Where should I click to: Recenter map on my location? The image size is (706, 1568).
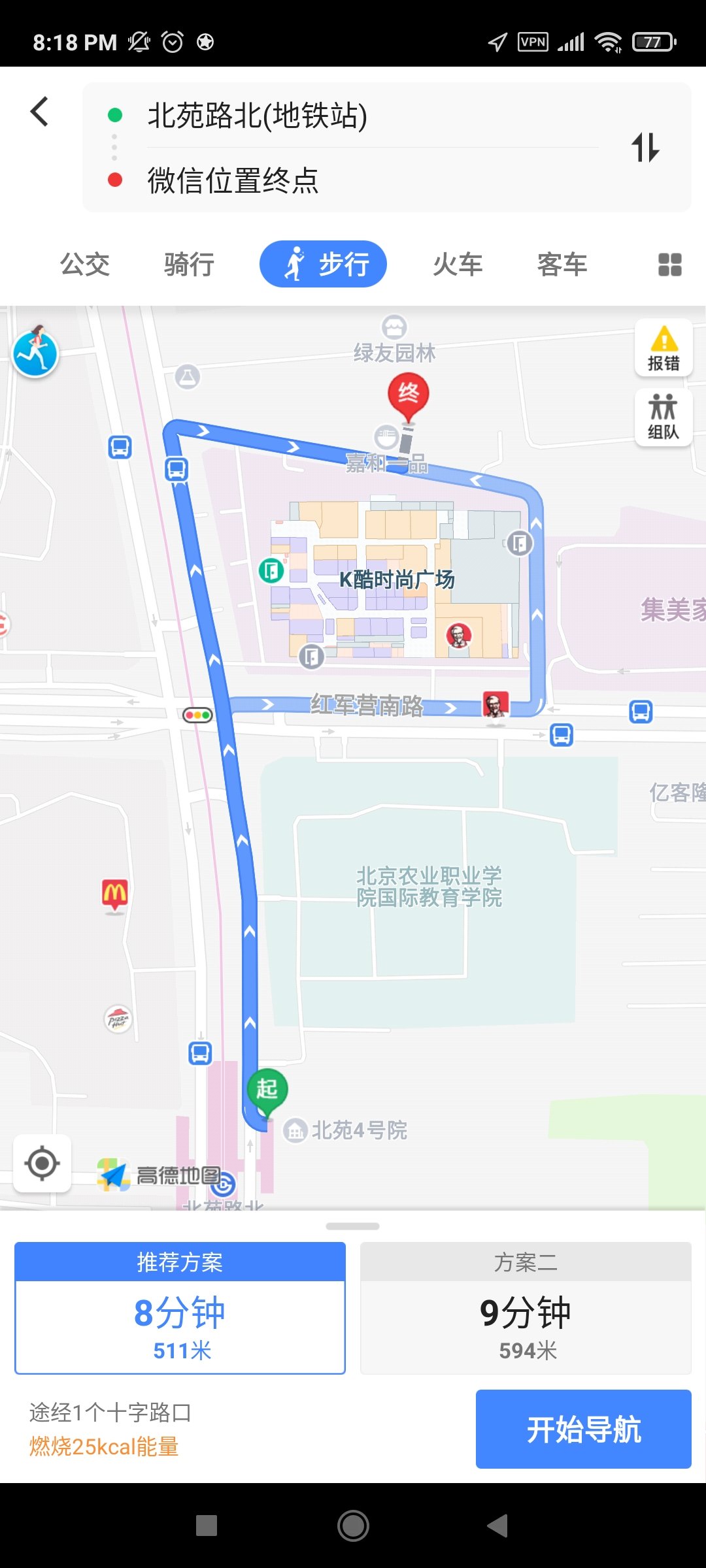(x=42, y=1164)
